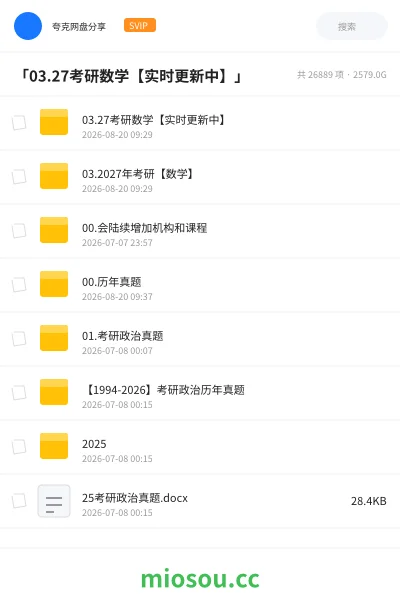This screenshot has height=600, width=400.
Task: Open the folder named 2025
Action: (200, 447)
